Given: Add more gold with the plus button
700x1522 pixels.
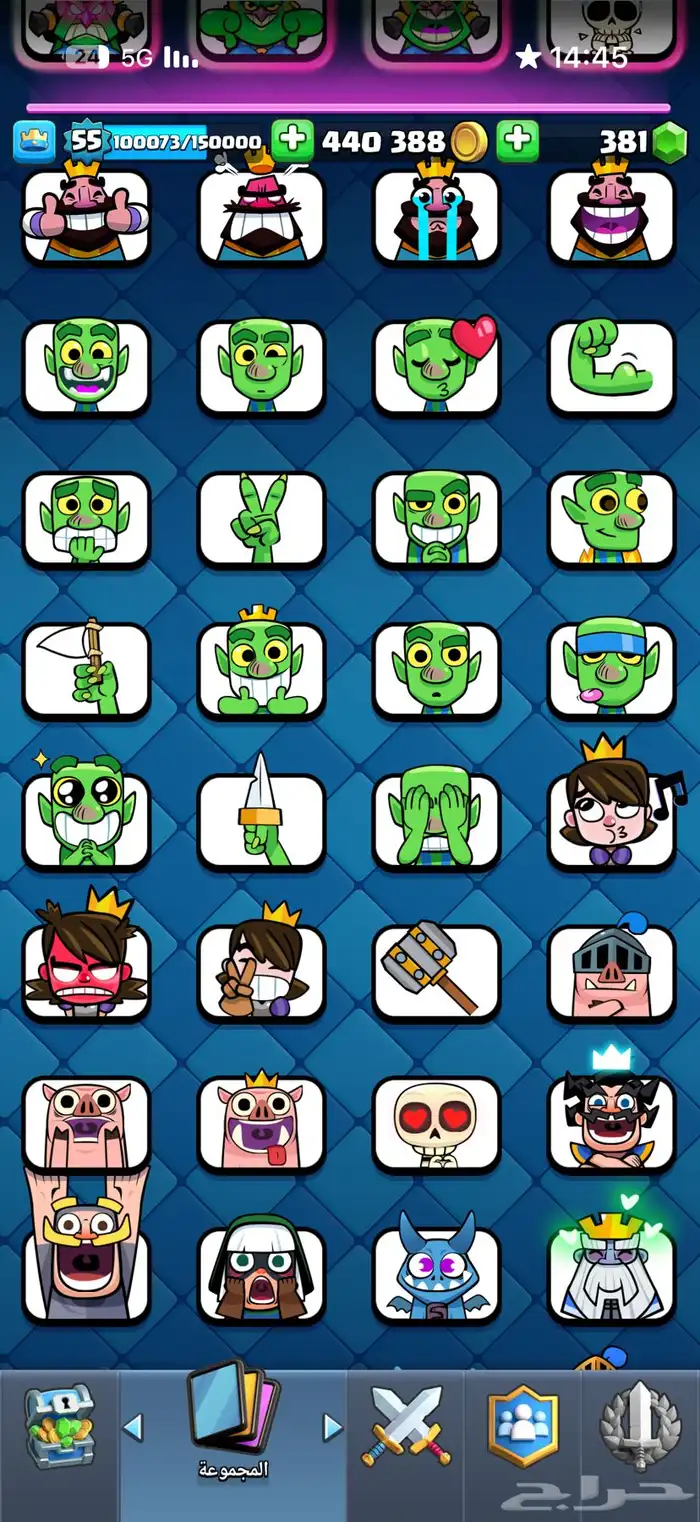Looking at the screenshot, I should pos(517,142).
